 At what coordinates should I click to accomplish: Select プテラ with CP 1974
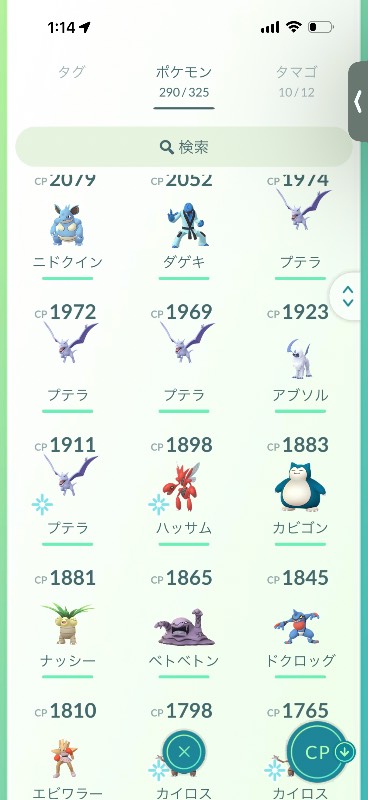click(x=300, y=226)
